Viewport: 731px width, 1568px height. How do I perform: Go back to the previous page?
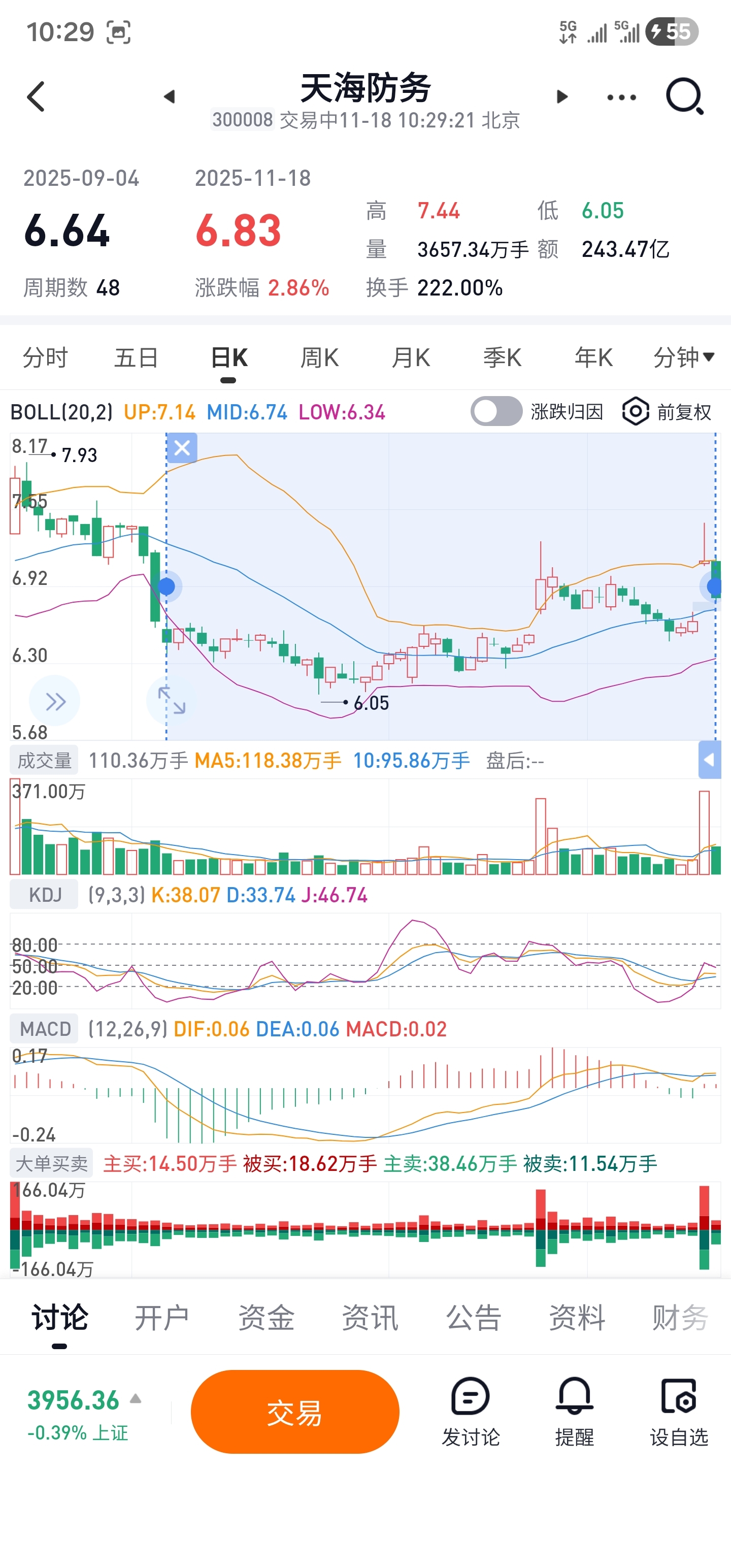[x=37, y=97]
